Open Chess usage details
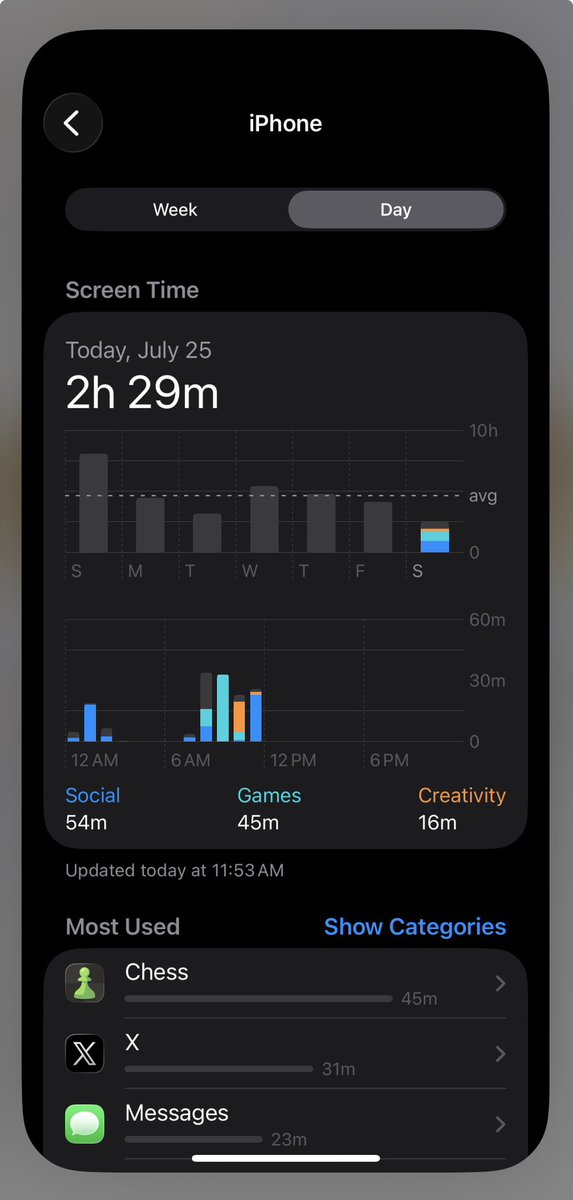573x1200 pixels. [x=286, y=984]
